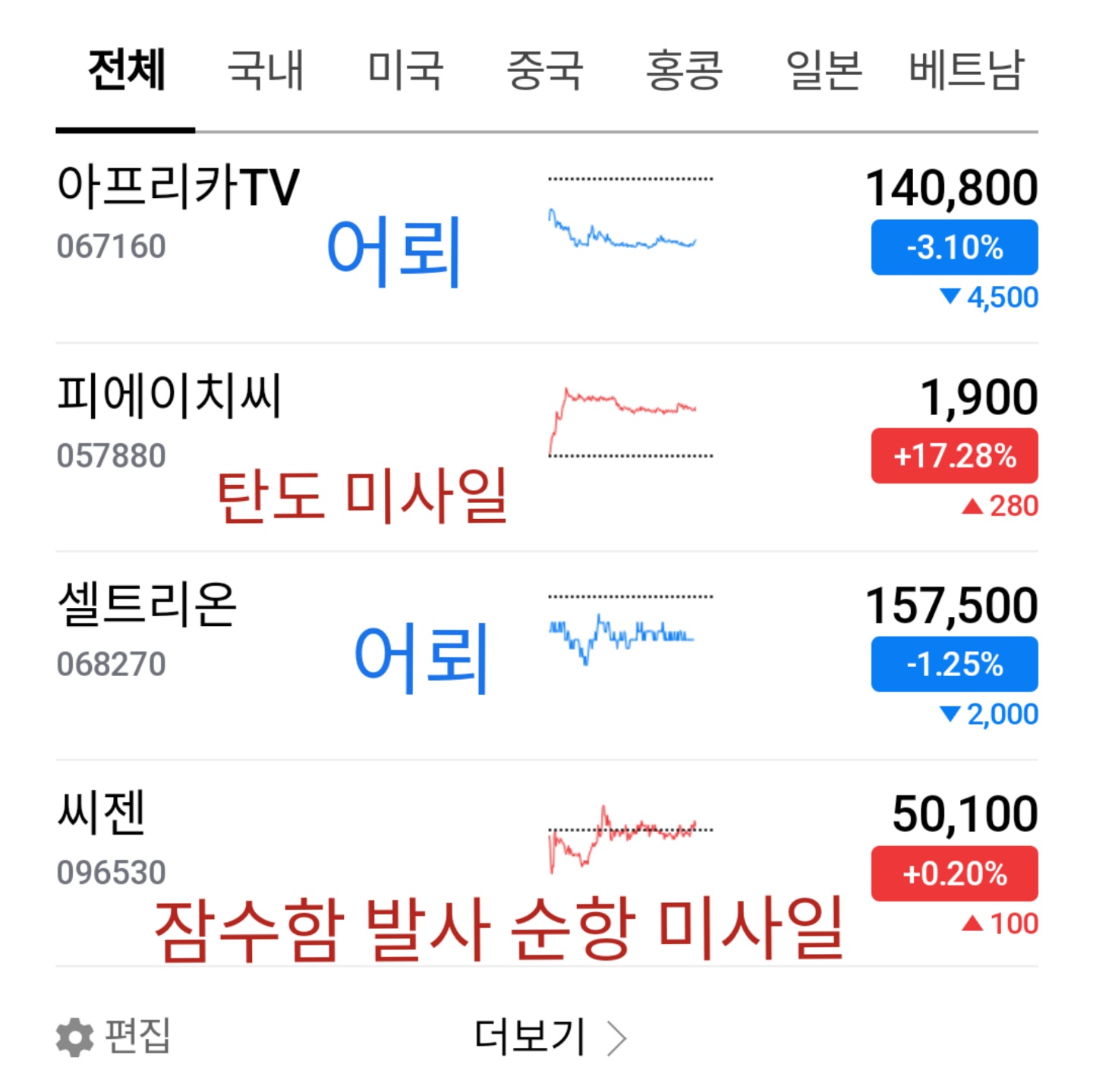The height and width of the screenshot is (1092, 1093).
Task: Open the 홍콩 tab
Action: 684,71
